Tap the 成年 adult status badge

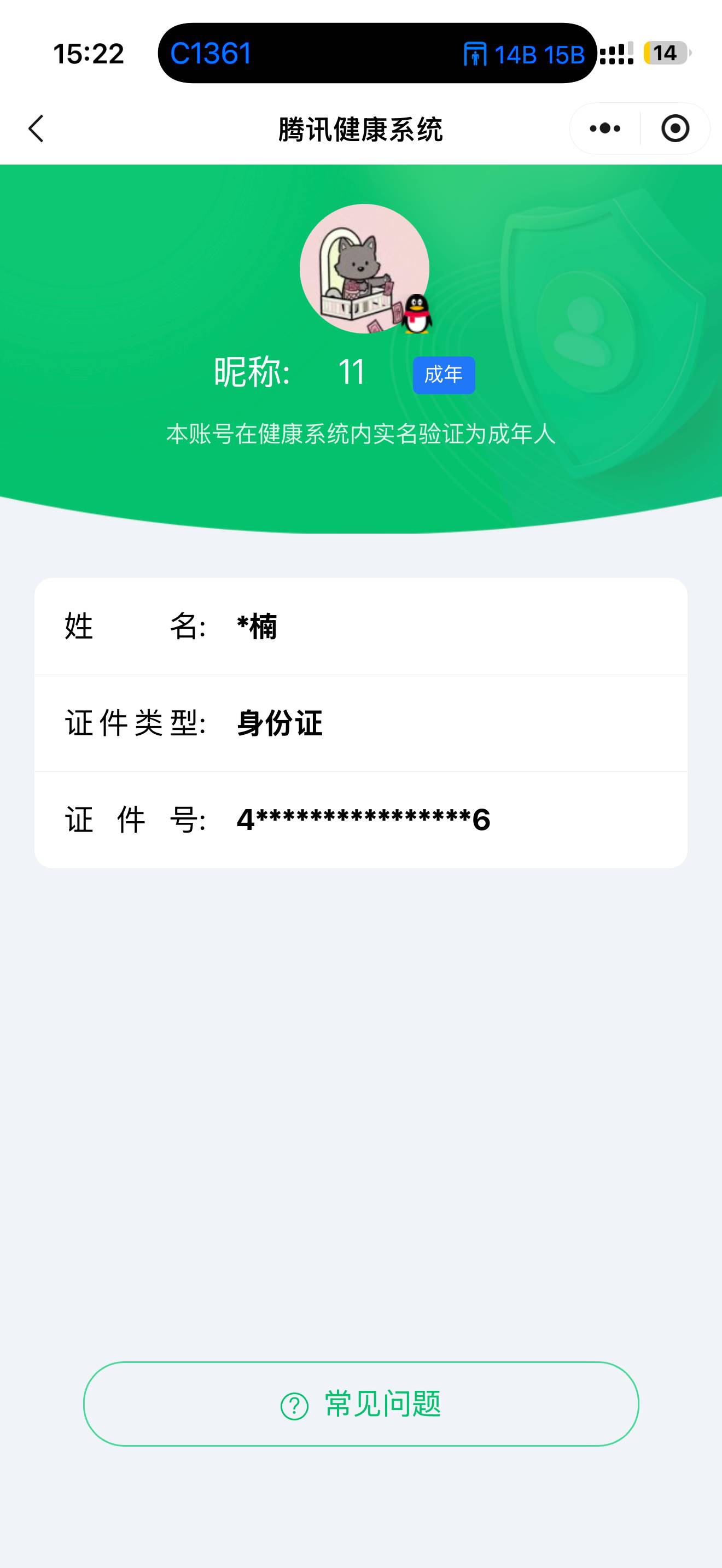tap(444, 375)
